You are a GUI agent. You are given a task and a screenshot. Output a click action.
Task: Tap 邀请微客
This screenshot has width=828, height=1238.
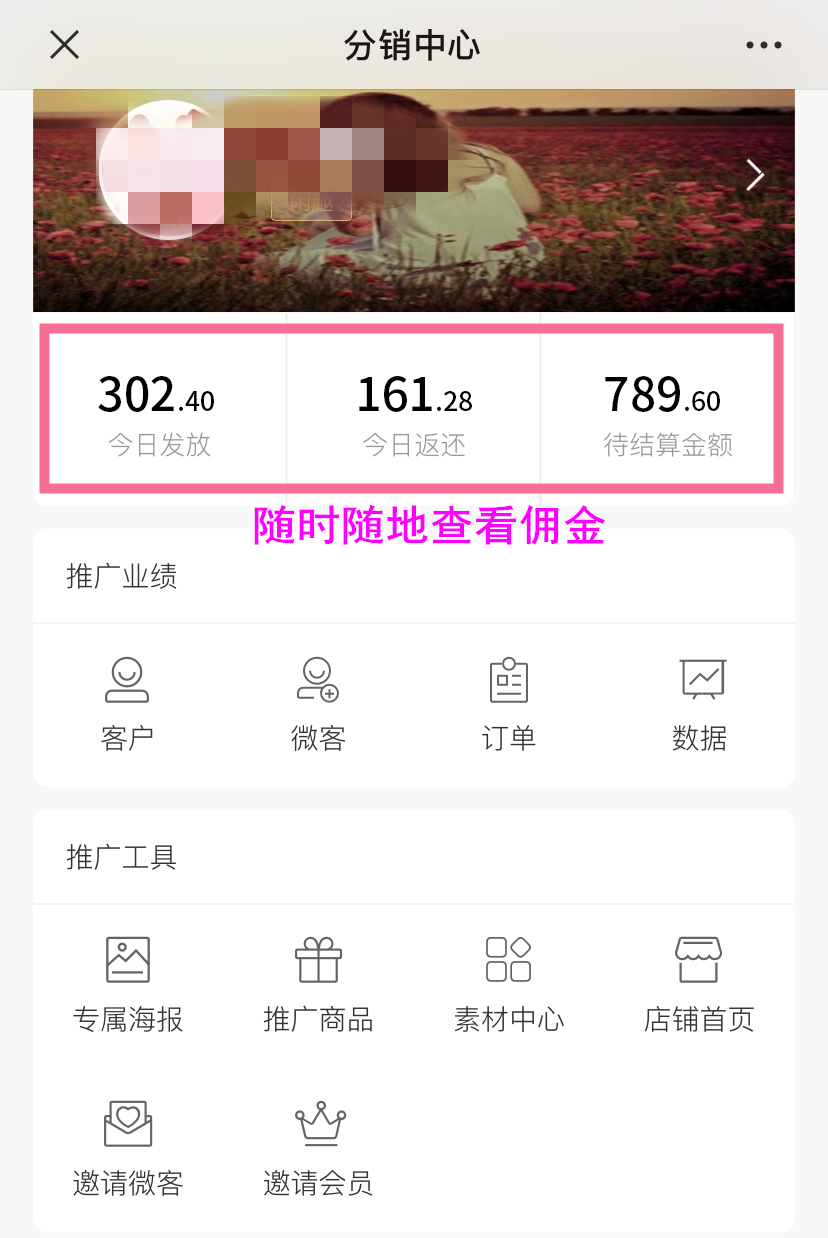tap(127, 1148)
